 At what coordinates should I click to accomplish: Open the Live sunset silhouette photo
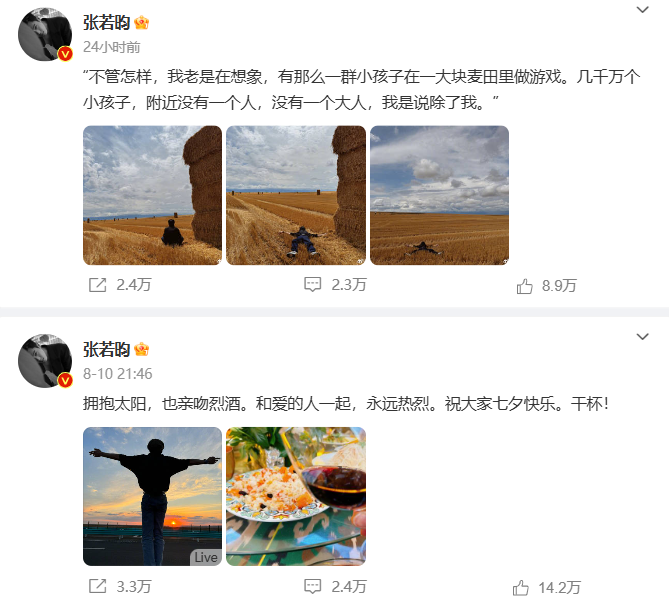[x=152, y=496]
